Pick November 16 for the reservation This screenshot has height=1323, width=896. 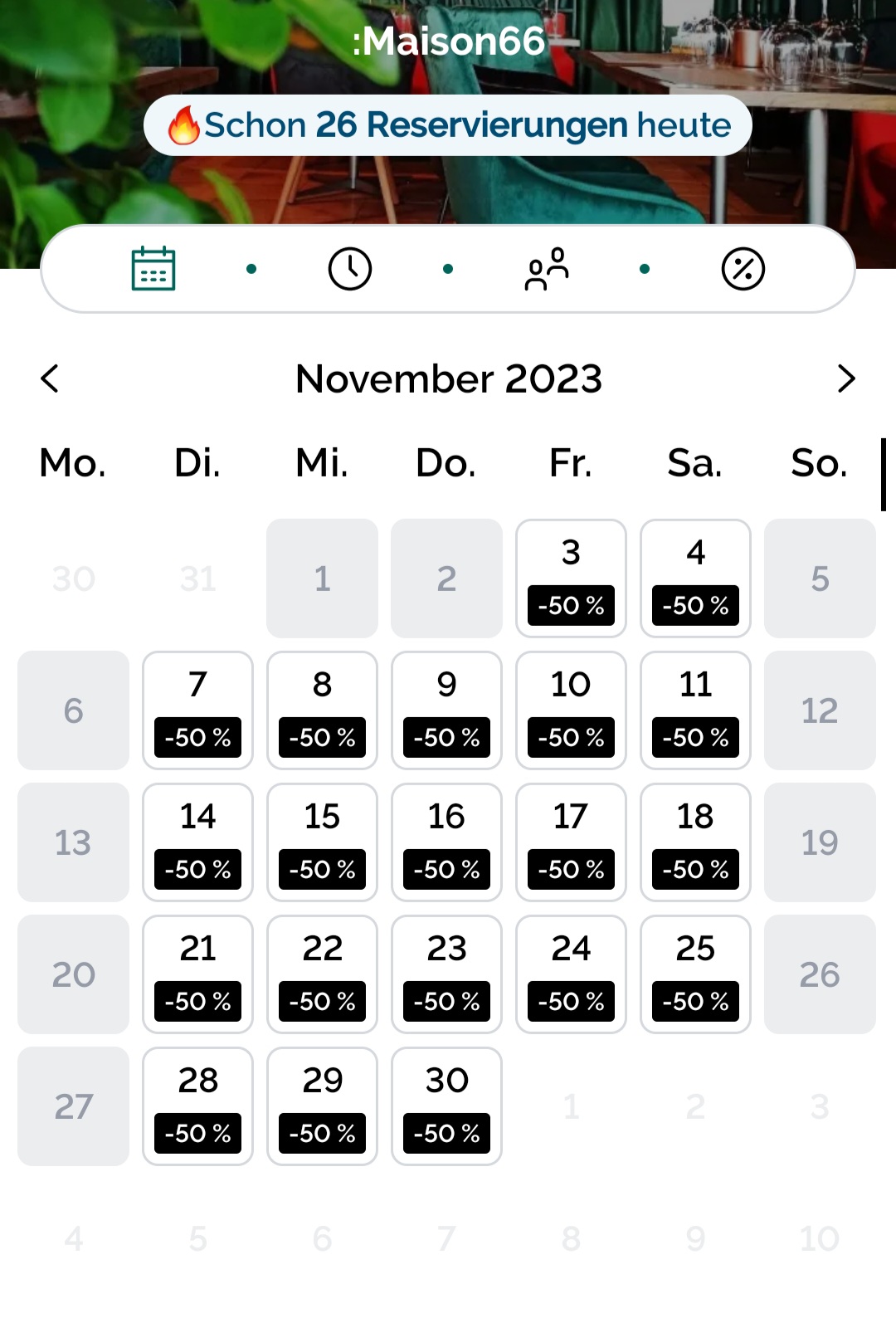pyautogui.click(x=446, y=842)
